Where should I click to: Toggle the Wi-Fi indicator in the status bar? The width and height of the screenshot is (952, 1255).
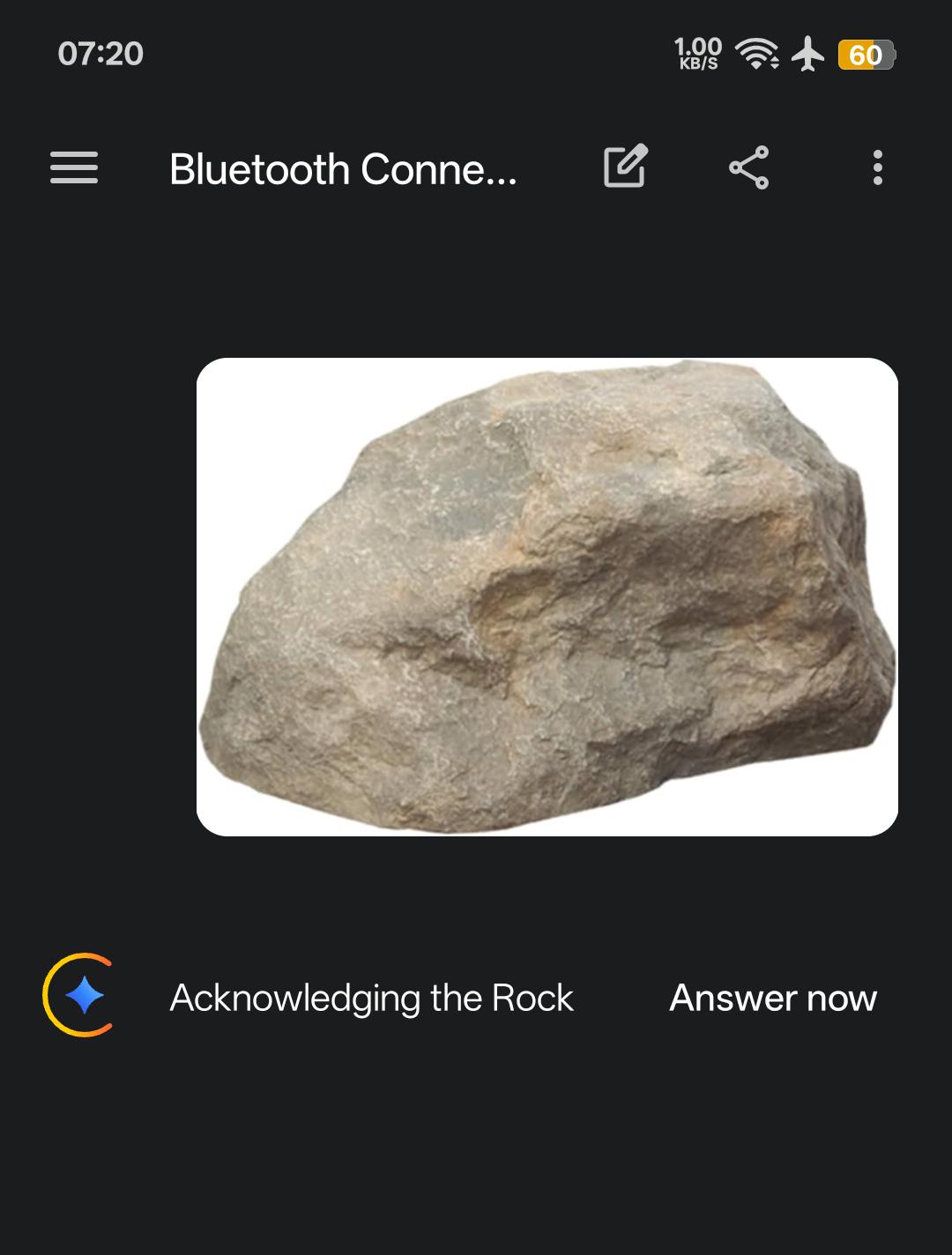(755, 55)
